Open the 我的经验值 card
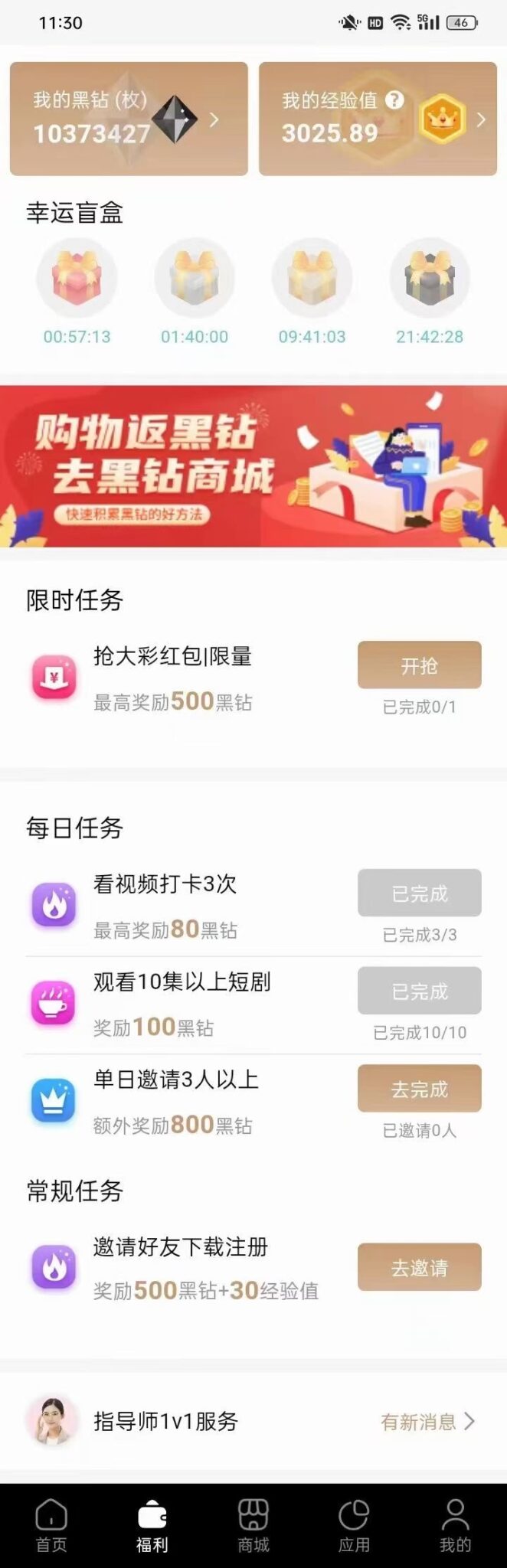The width and height of the screenshot is (507, 1568). 378,119
